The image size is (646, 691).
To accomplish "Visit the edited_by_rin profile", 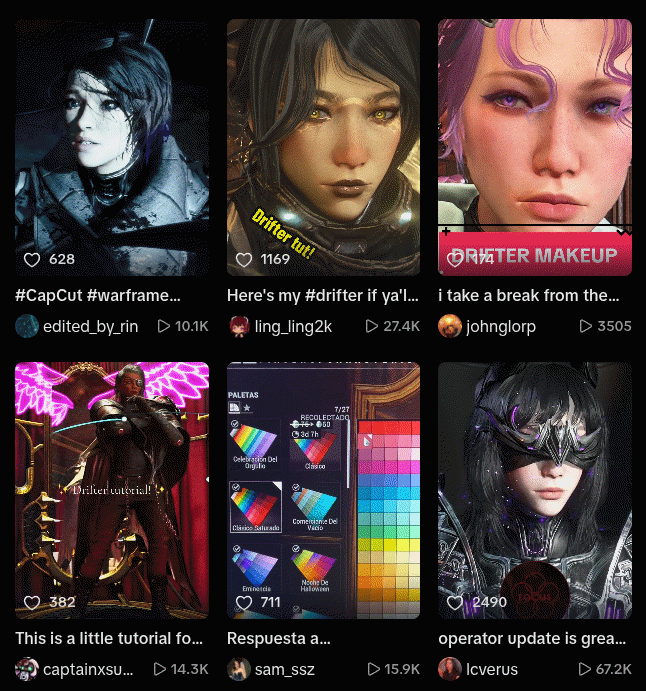I will [86, 326].
